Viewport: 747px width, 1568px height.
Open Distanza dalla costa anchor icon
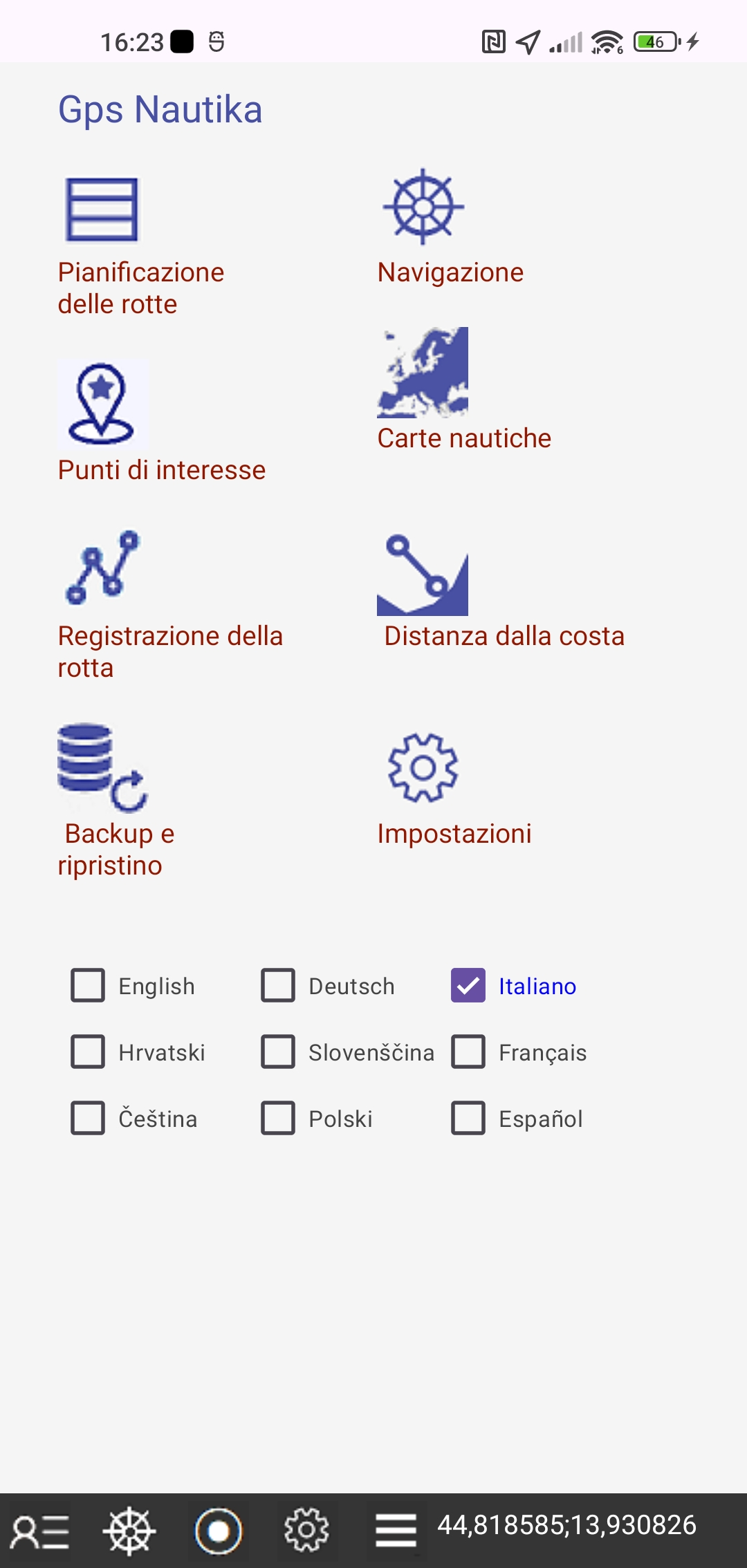point(423,575)
